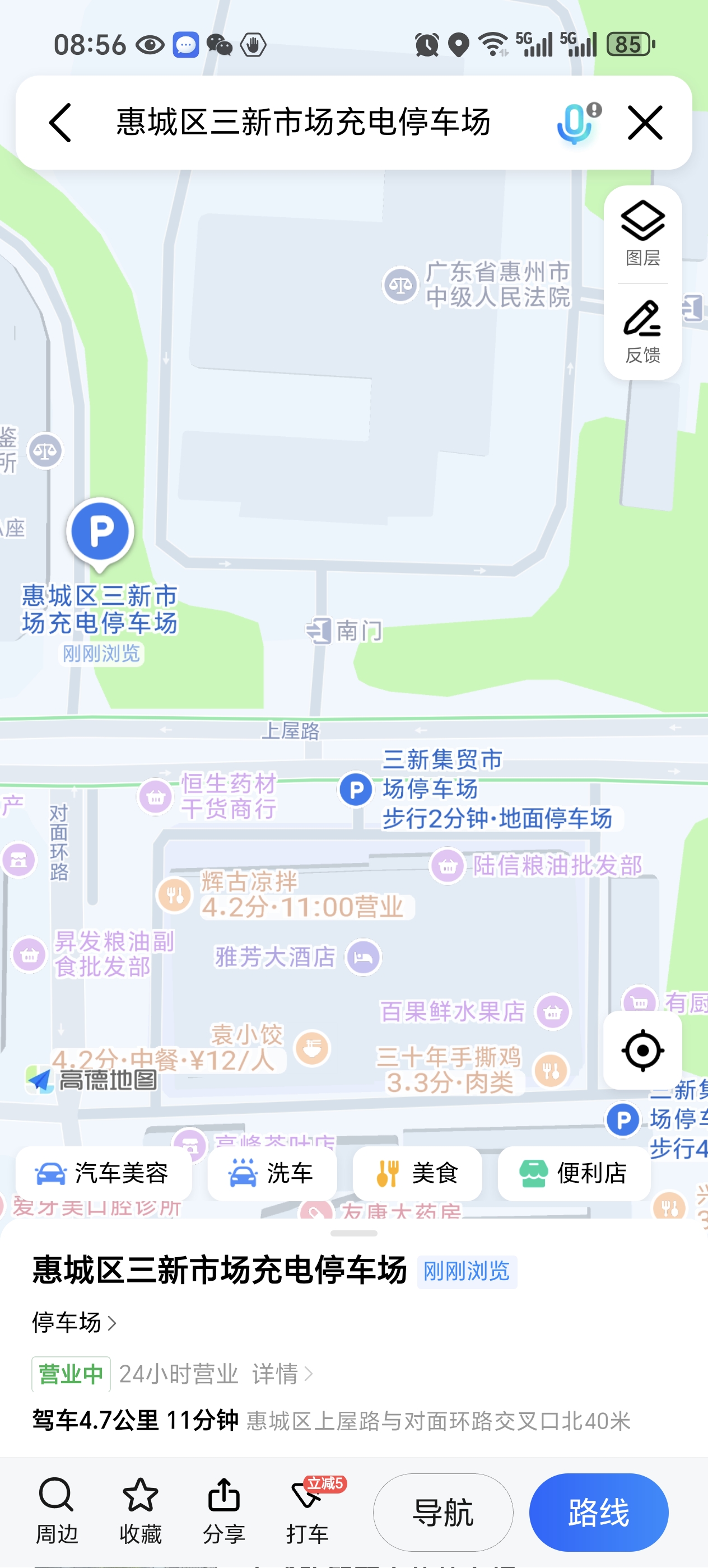Add this parking lot to 收藏
Image resolution: width=708 pixels, height=1568 pixels.
click(140, 1511)
